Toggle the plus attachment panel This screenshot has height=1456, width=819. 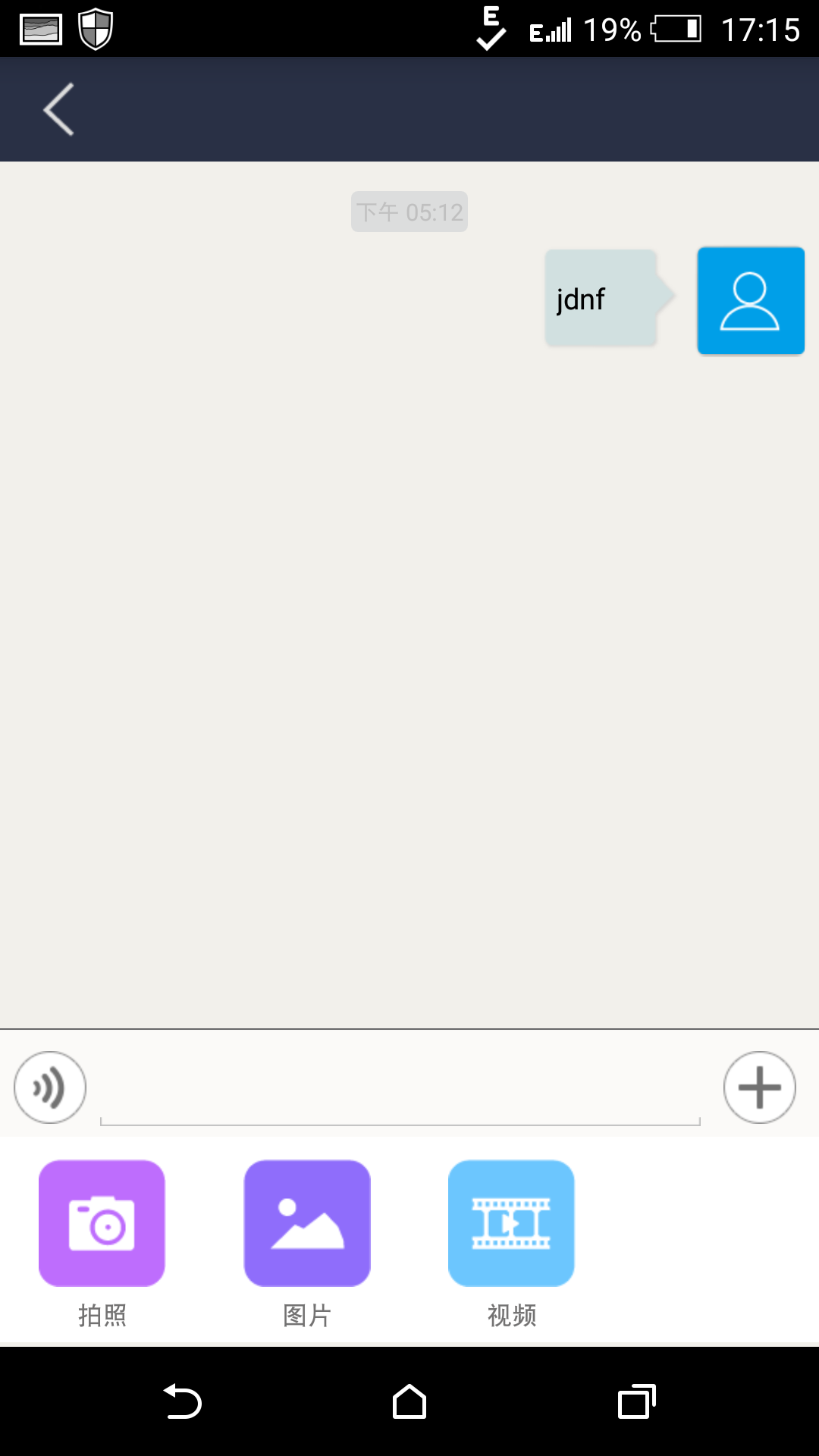coord(759,1087)
